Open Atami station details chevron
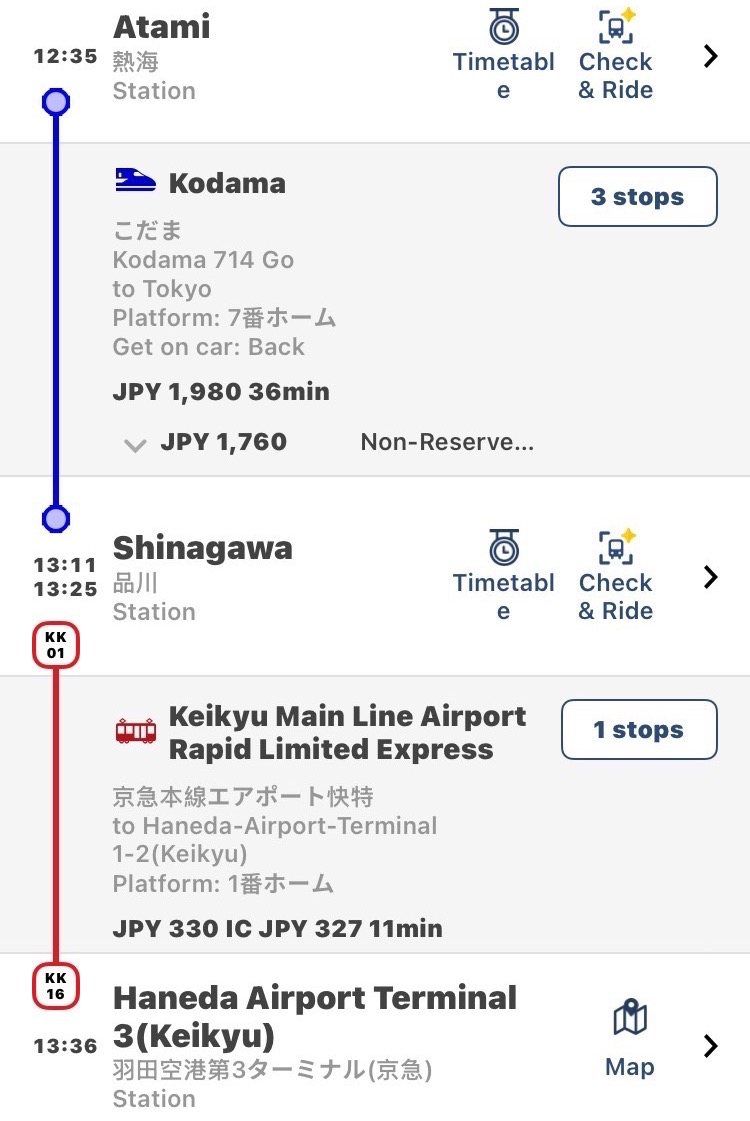This screenshot has height=1121, width=750. pyautogui.click(x=710, y=56)
